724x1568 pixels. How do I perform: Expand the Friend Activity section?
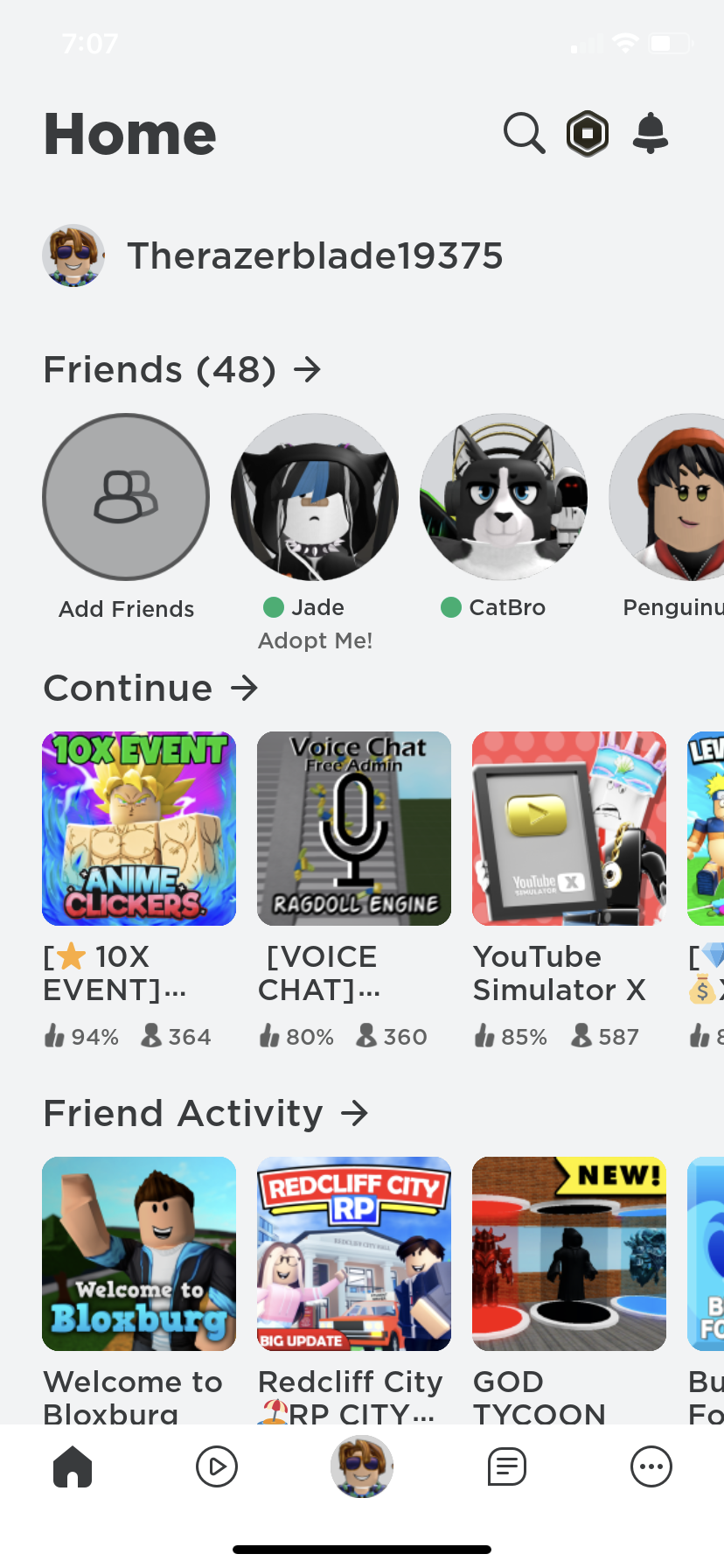(x=206, y=1113)
